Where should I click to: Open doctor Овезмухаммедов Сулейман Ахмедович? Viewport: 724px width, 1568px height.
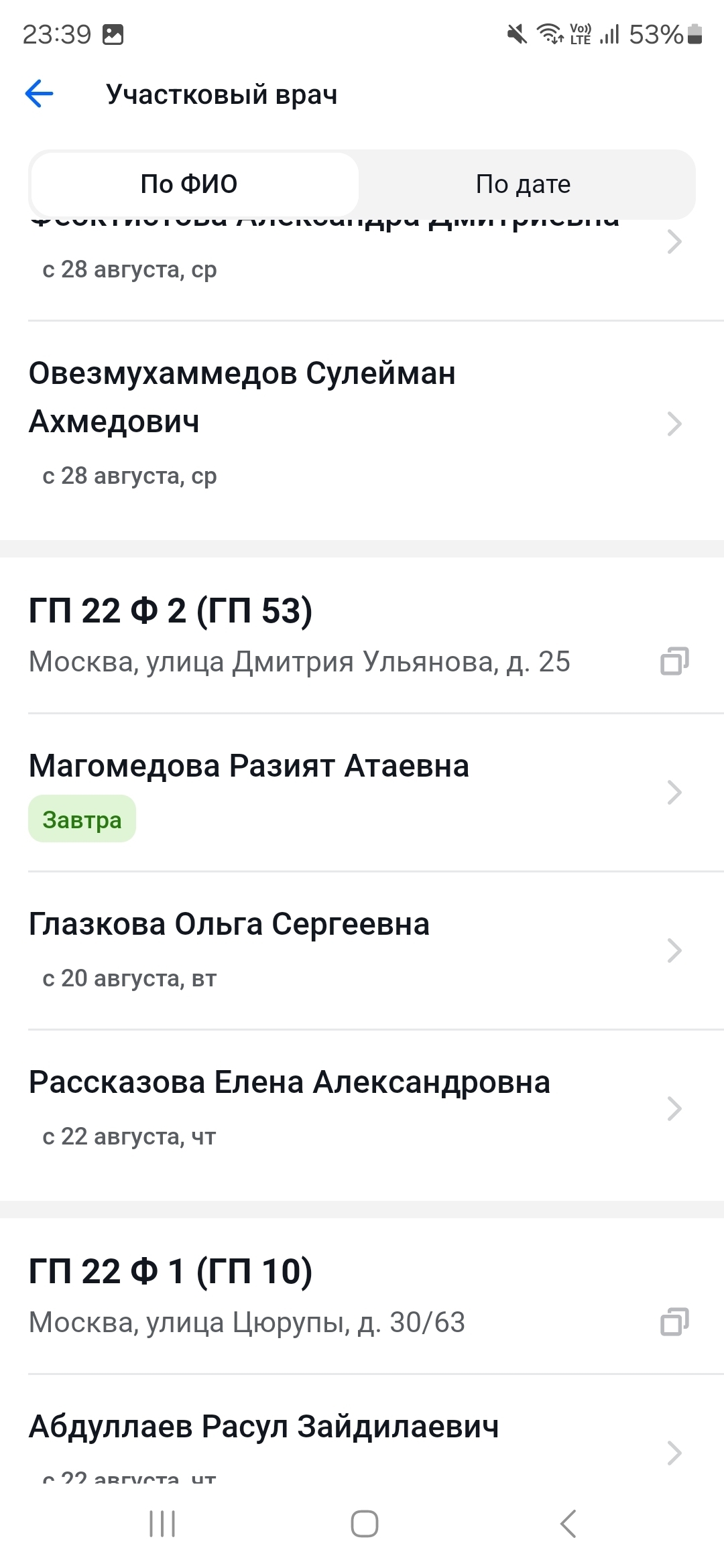pos(349,423)
